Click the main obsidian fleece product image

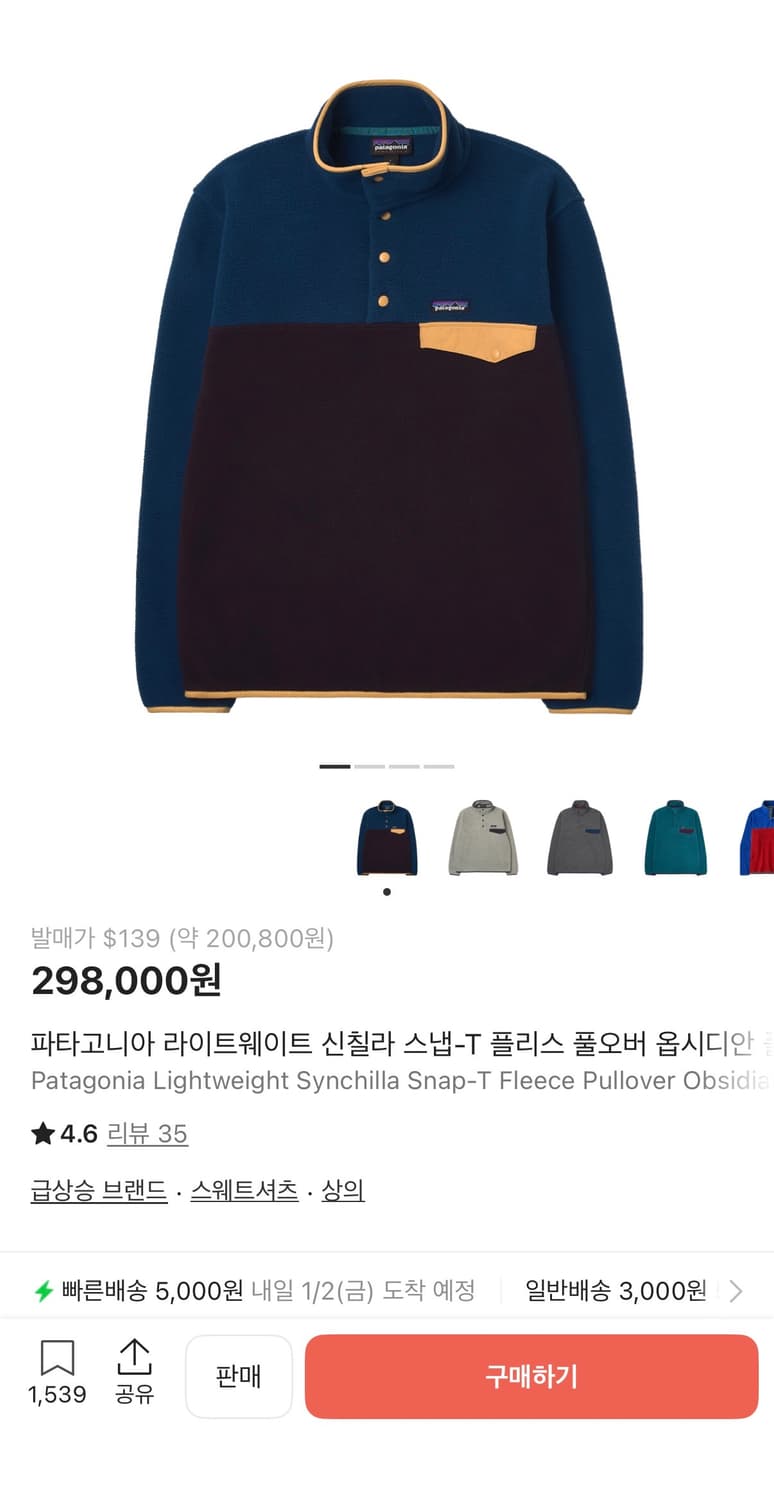(387, 400)
